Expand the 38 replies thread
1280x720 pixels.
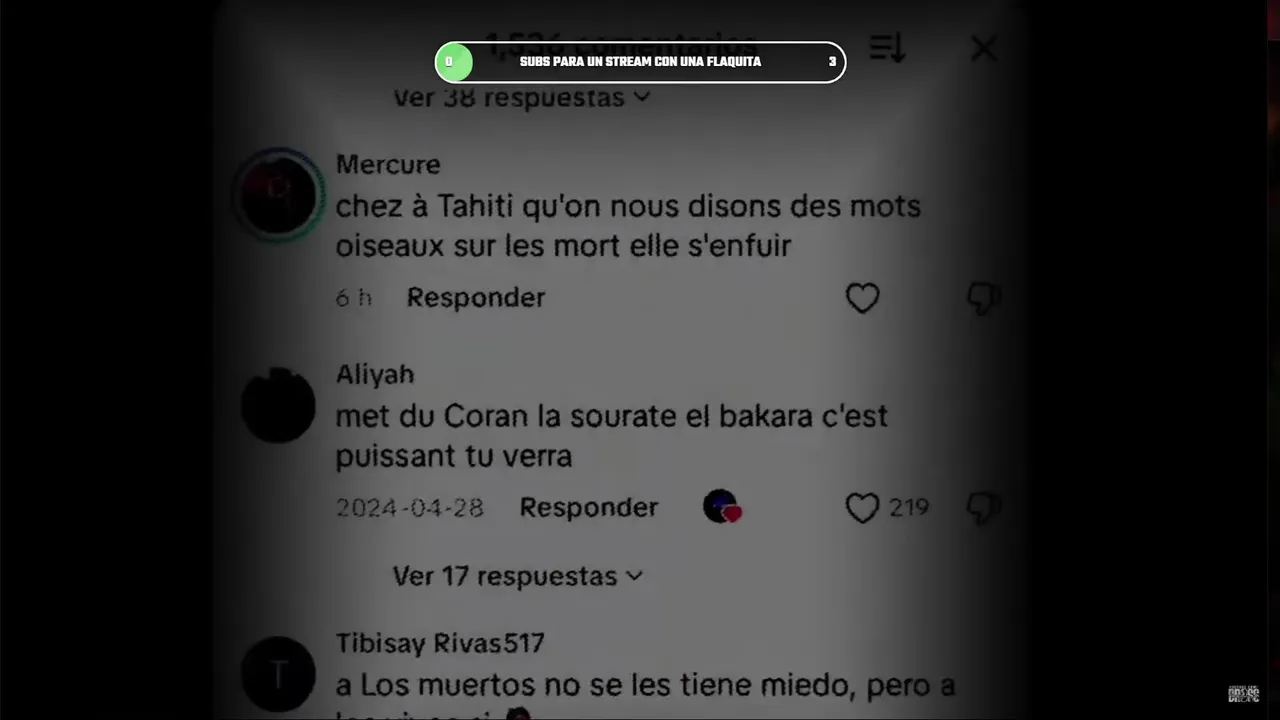521,98
